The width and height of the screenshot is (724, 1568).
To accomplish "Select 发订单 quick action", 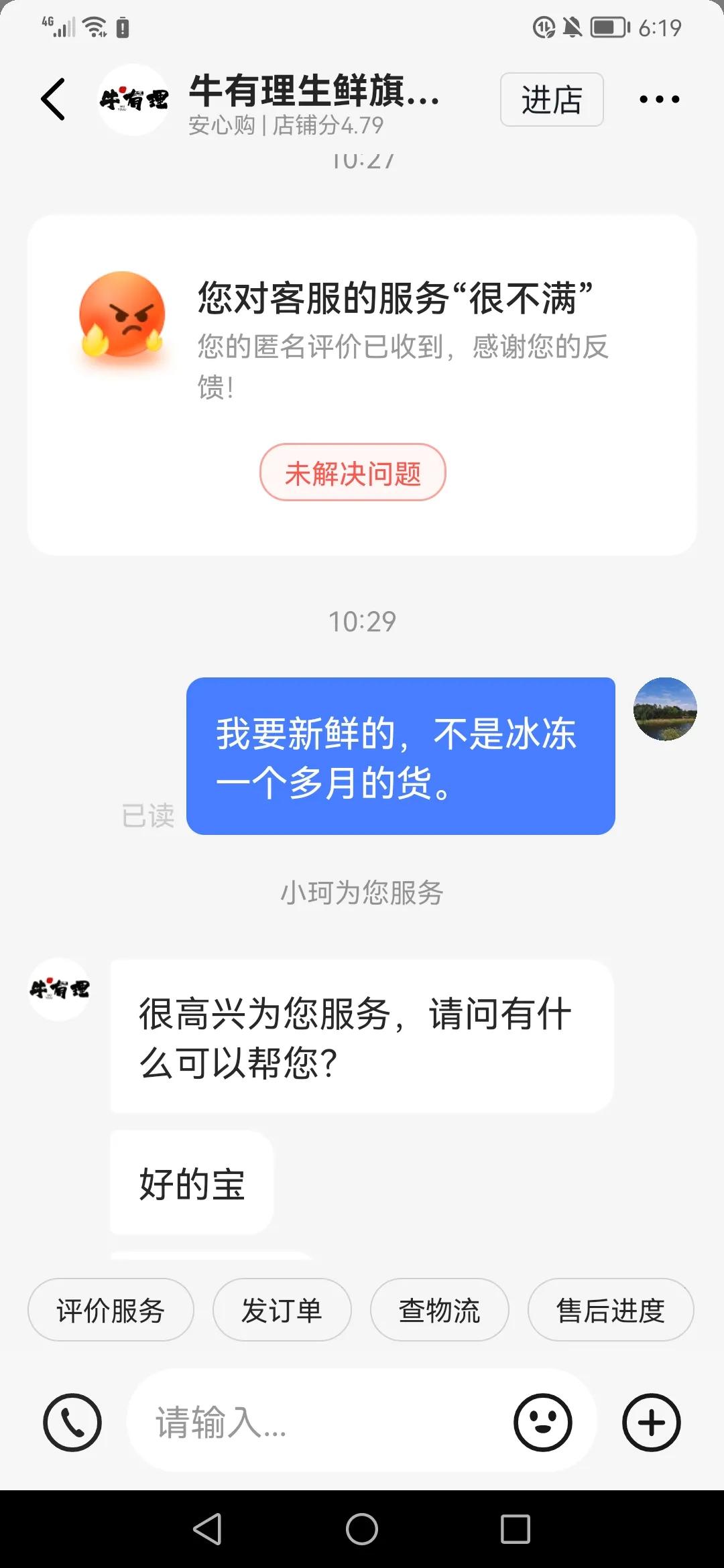I will coord(282,1310).
